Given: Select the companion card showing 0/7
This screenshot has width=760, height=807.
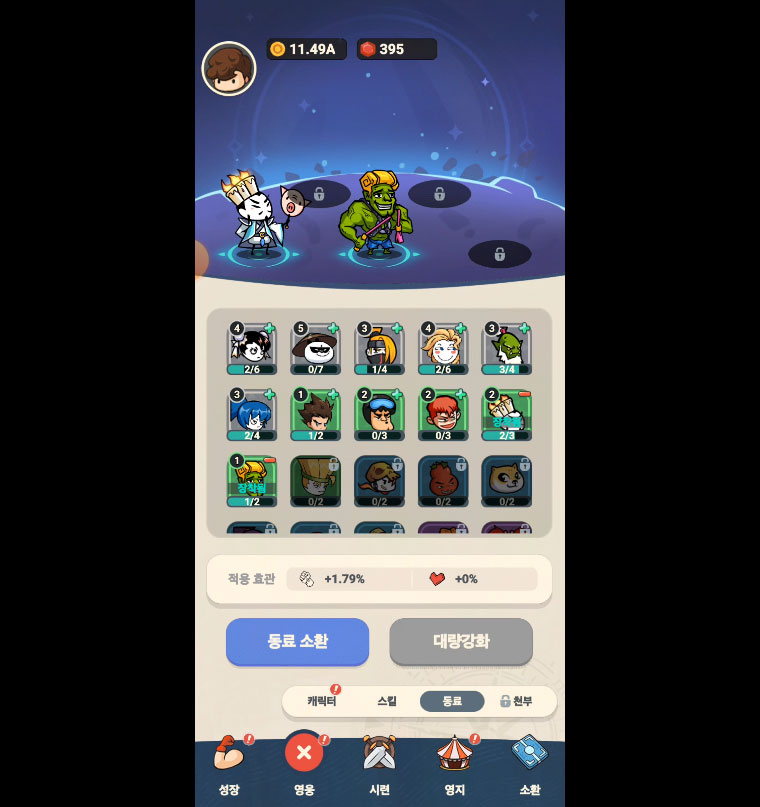Looking at the screenshot, I should pyautogui.click(x=315, y=349).
